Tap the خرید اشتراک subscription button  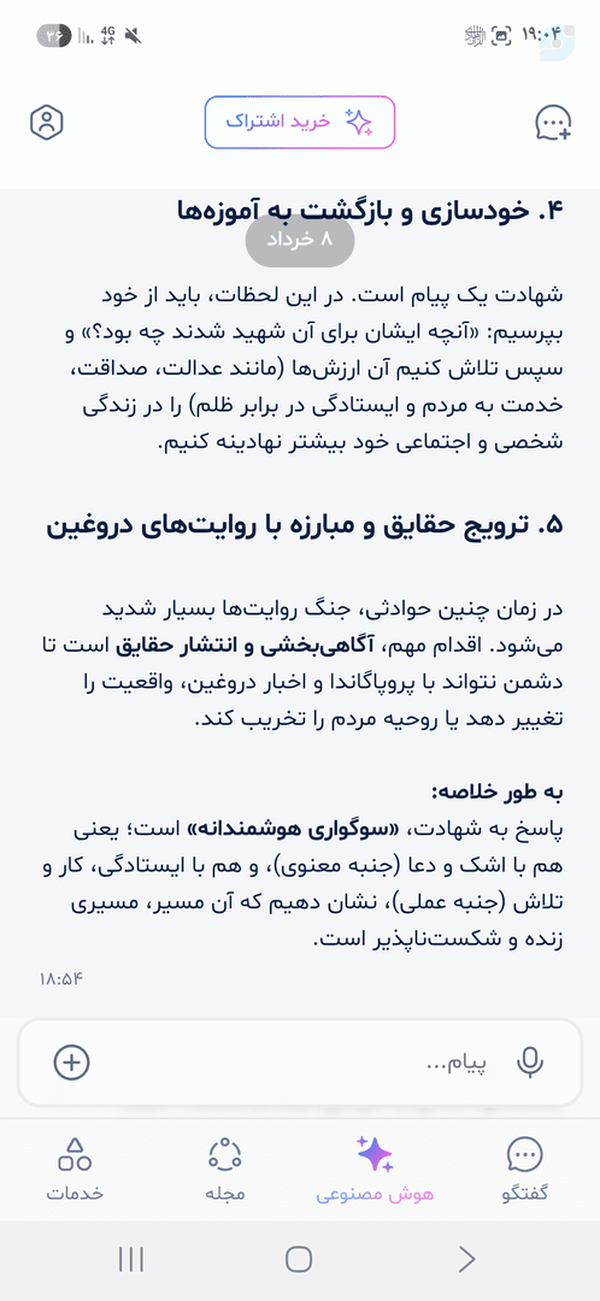300,122
